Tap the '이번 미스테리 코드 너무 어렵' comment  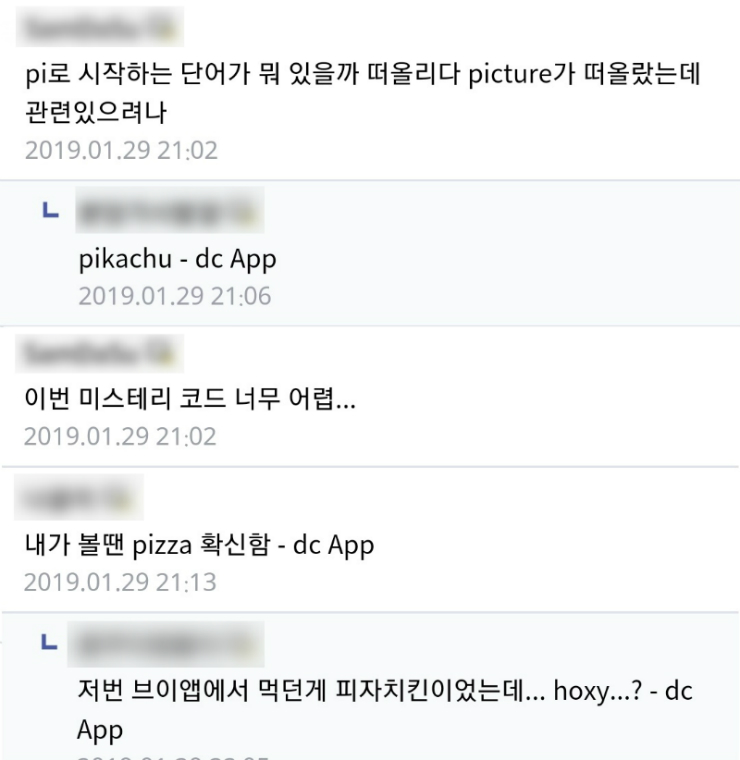[x=190, y=402]
